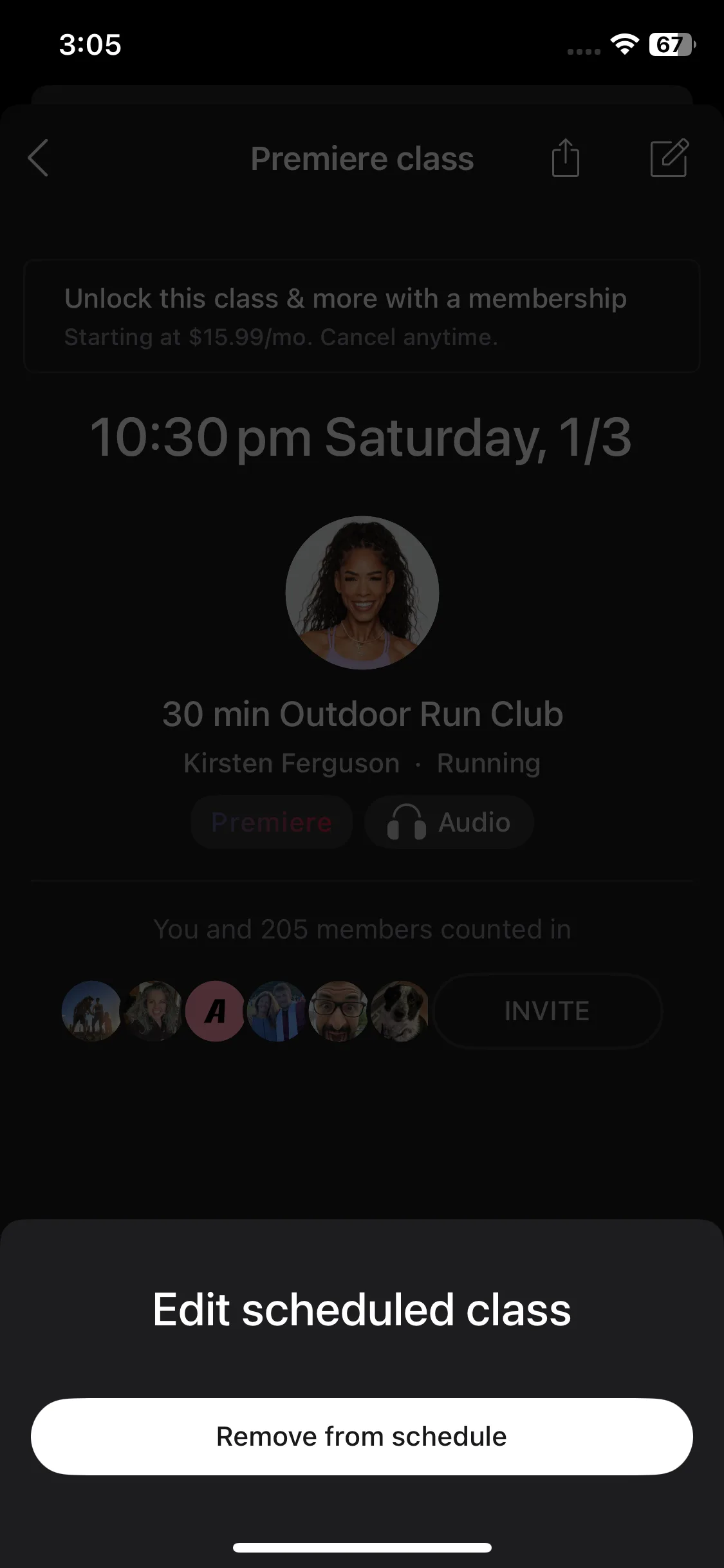View Kirsten Ferguson's instructor photo
Viewport: 724px width, 1568px height.
point(362,592)
